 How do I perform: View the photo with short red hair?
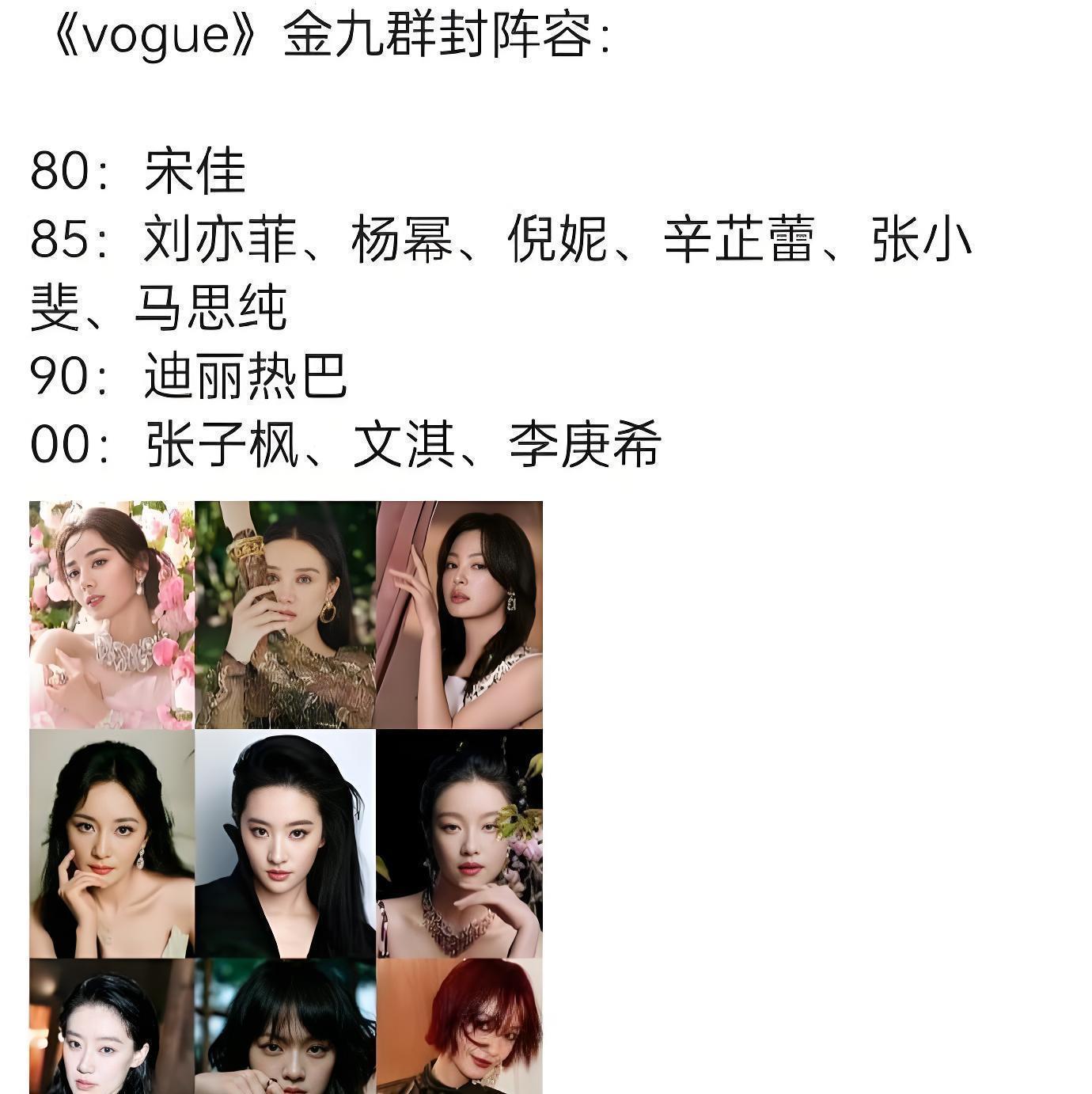(460, 1026)
